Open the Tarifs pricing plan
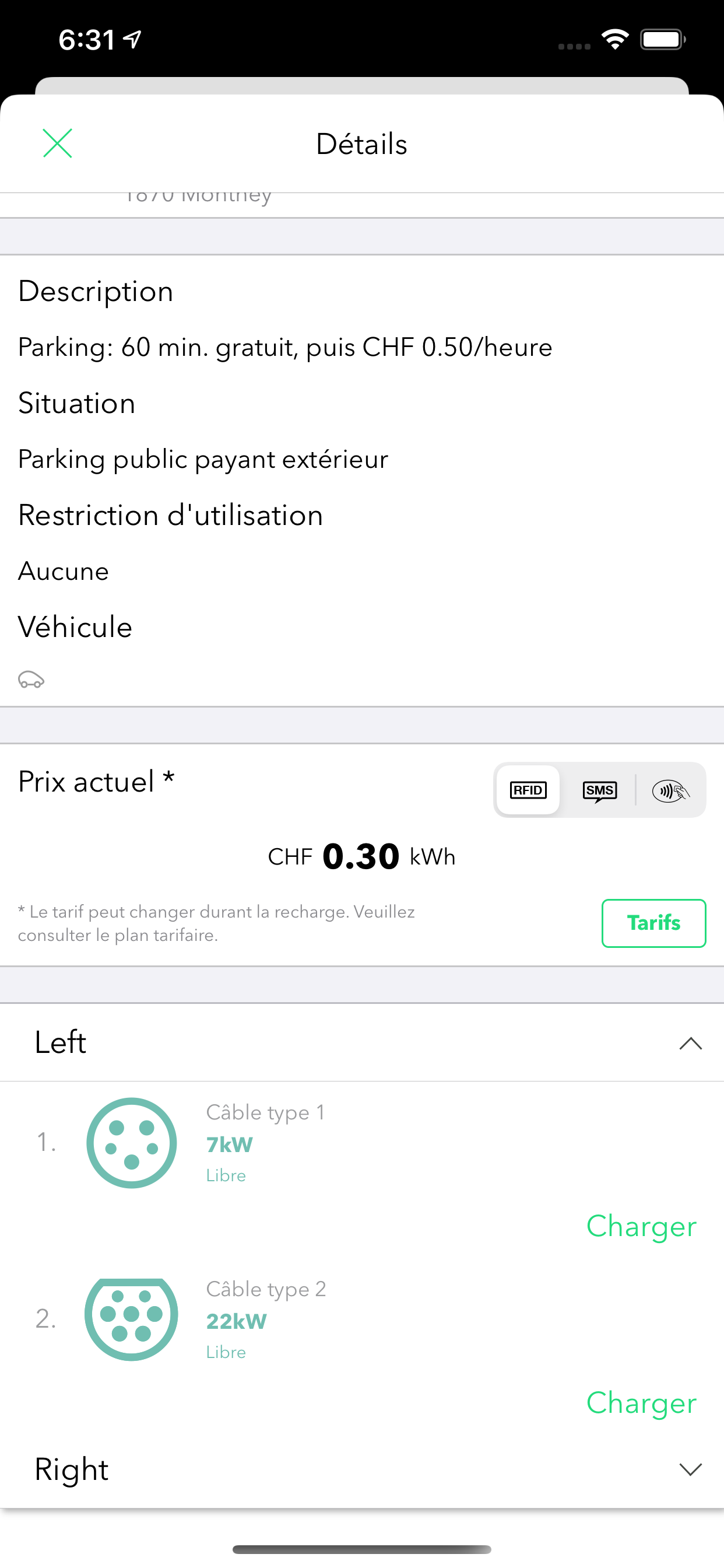The image size is (724, 1568). coord(653,923)
